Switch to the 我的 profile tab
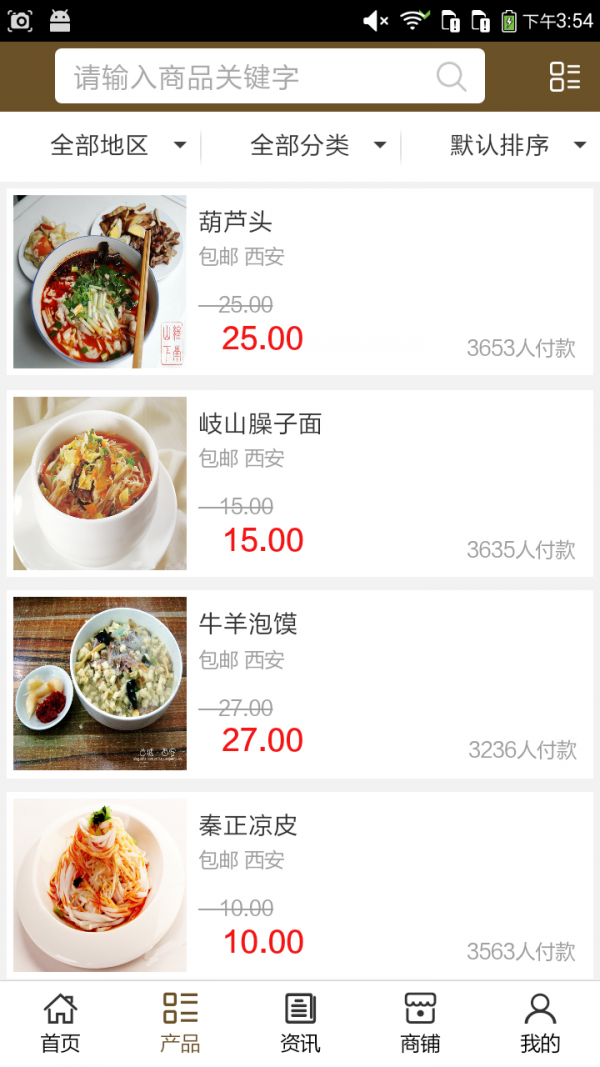The width and height of the screenshot is (600, 1067). pyautogui.click(x=540, y=1023)
